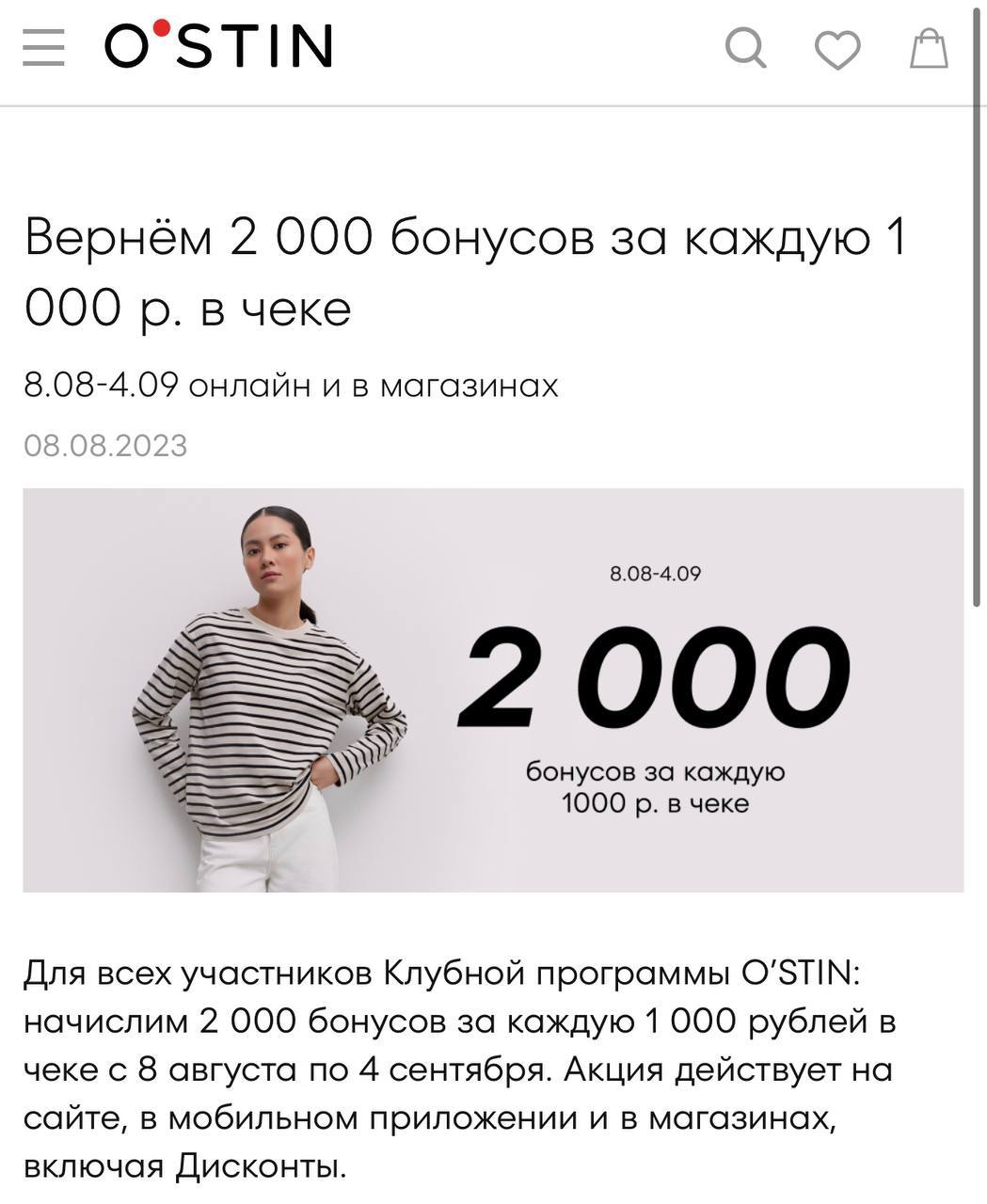
Task: Open the favorites heart
Action: click(x=836, y=49)
